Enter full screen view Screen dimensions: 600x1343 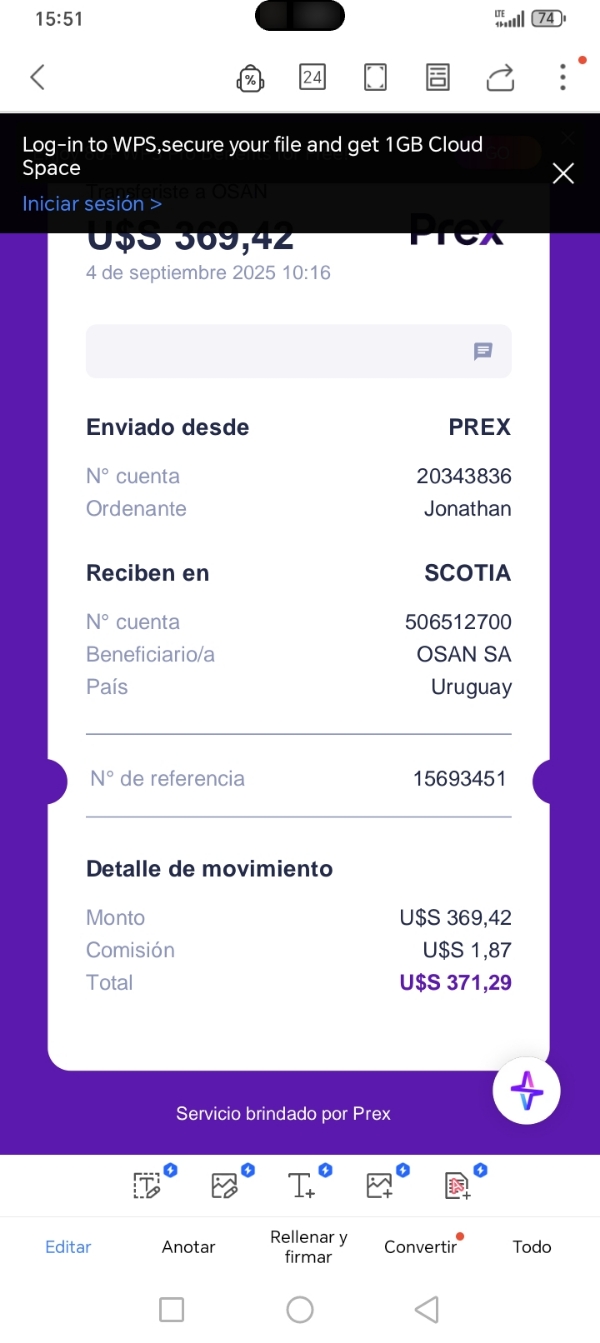(375, 77)
